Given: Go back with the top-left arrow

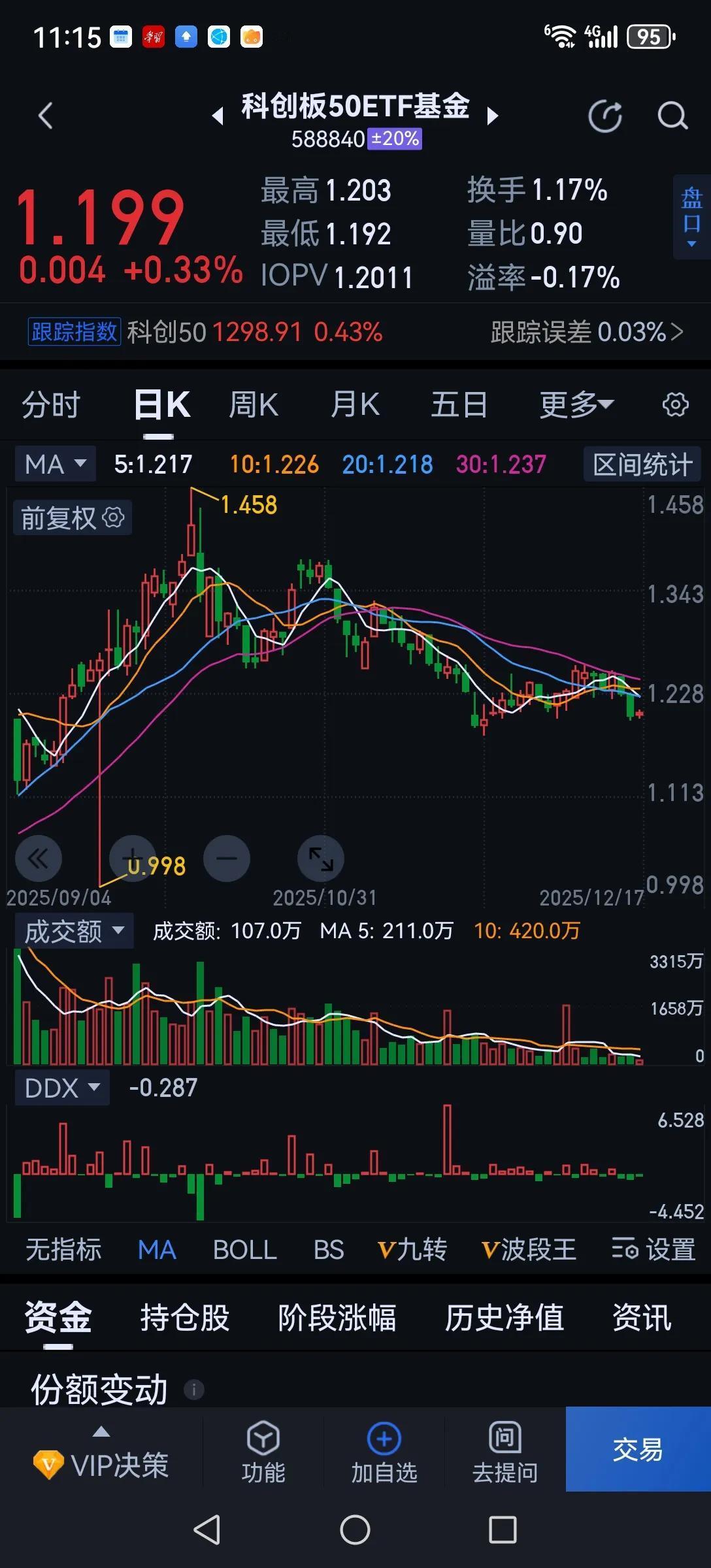Looking at the screenshot, I should [44, 116].
